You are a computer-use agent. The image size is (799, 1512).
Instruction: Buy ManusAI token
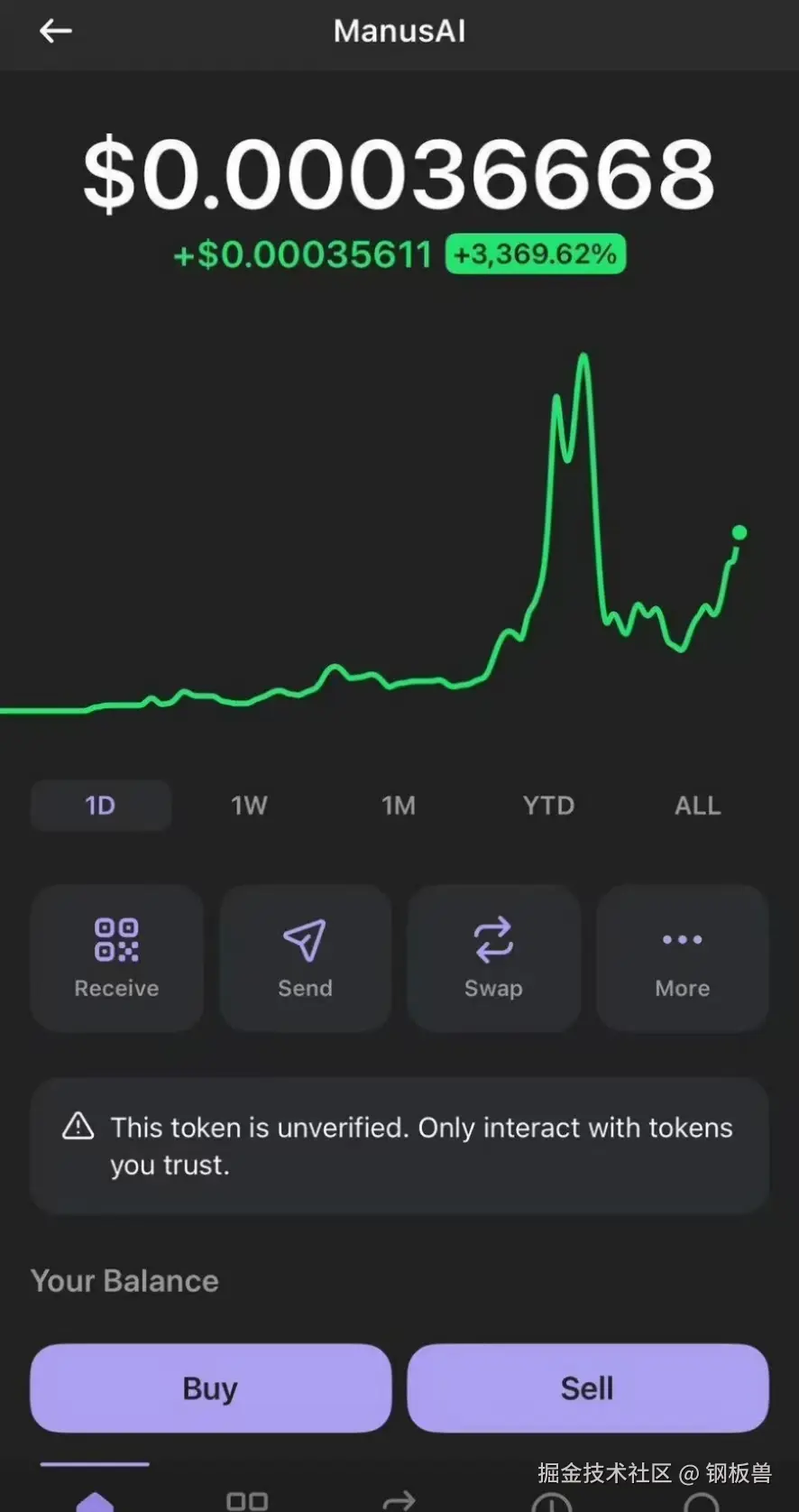[210, 1388]
